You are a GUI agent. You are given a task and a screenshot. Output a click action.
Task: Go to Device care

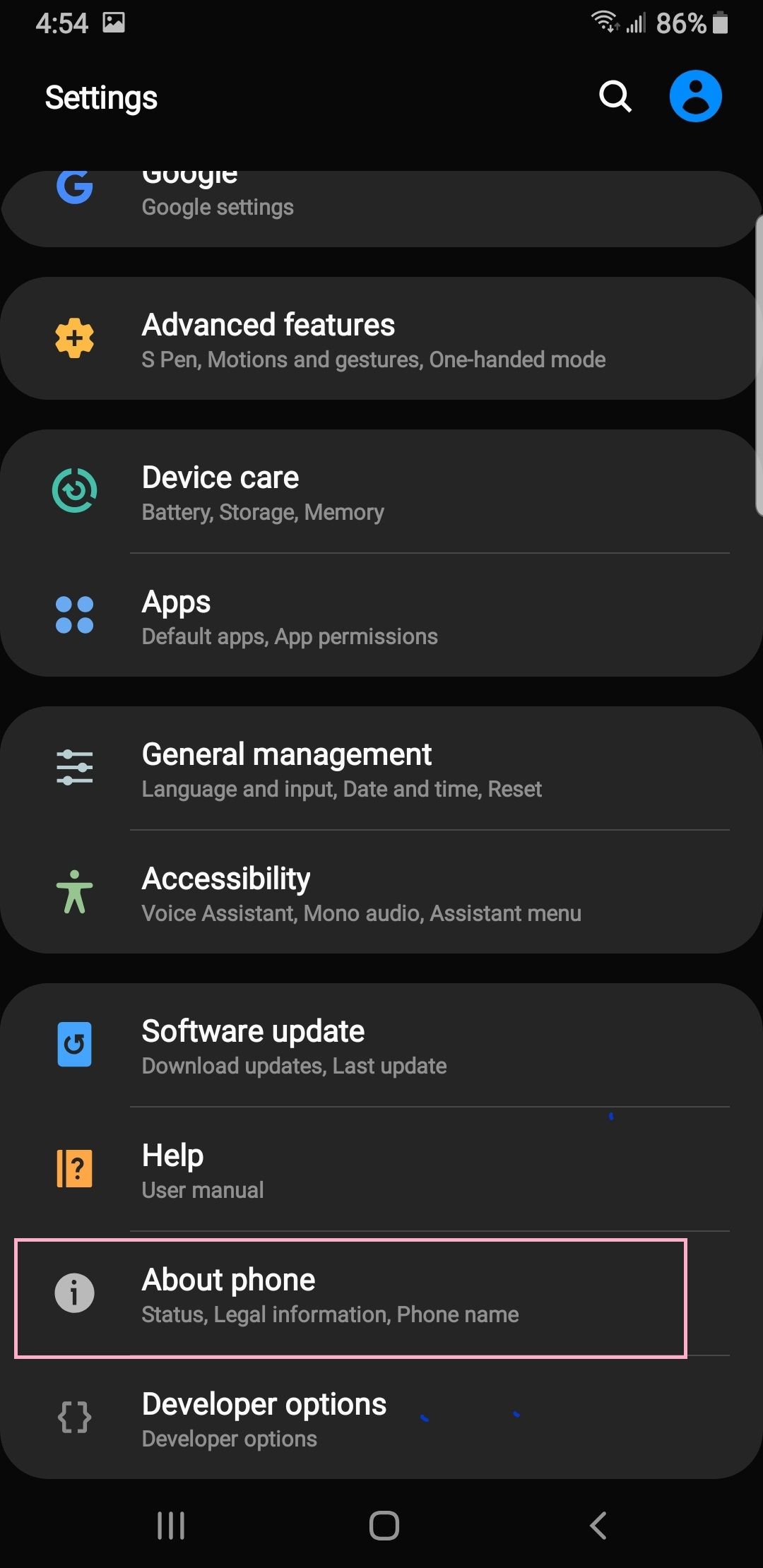tap(381, 492)
